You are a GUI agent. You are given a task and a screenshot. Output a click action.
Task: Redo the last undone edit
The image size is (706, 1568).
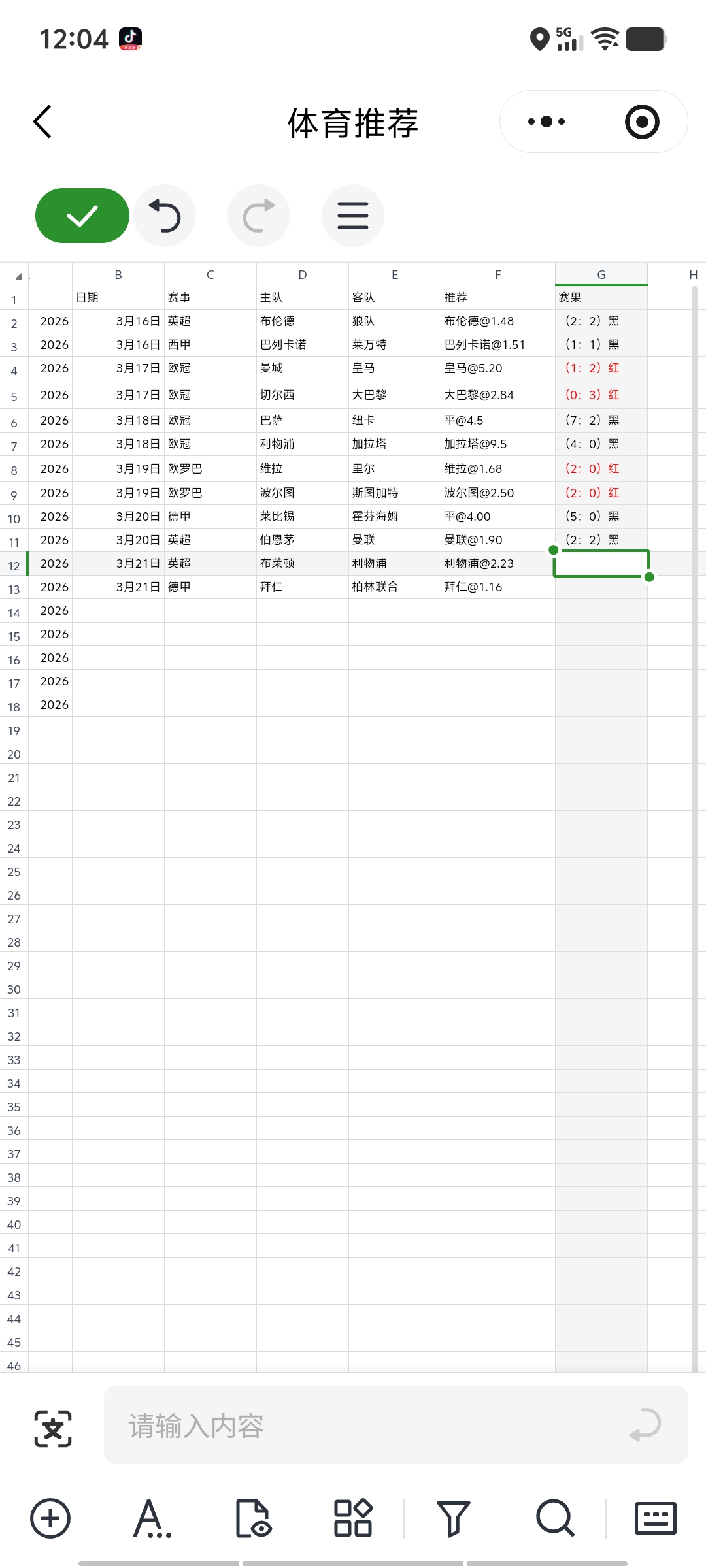coord(259,216)
